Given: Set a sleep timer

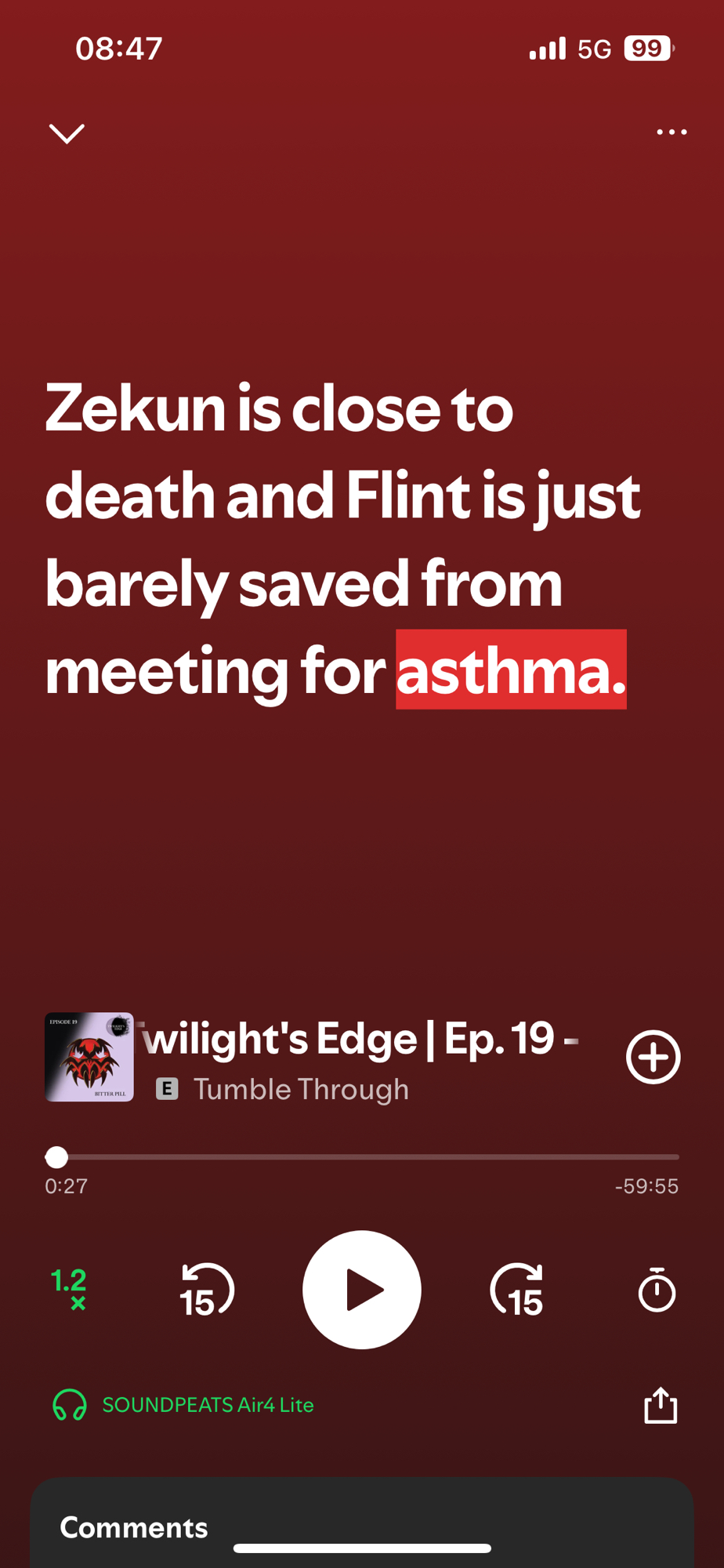Looking at the screenshot, I should (657, 1290).
